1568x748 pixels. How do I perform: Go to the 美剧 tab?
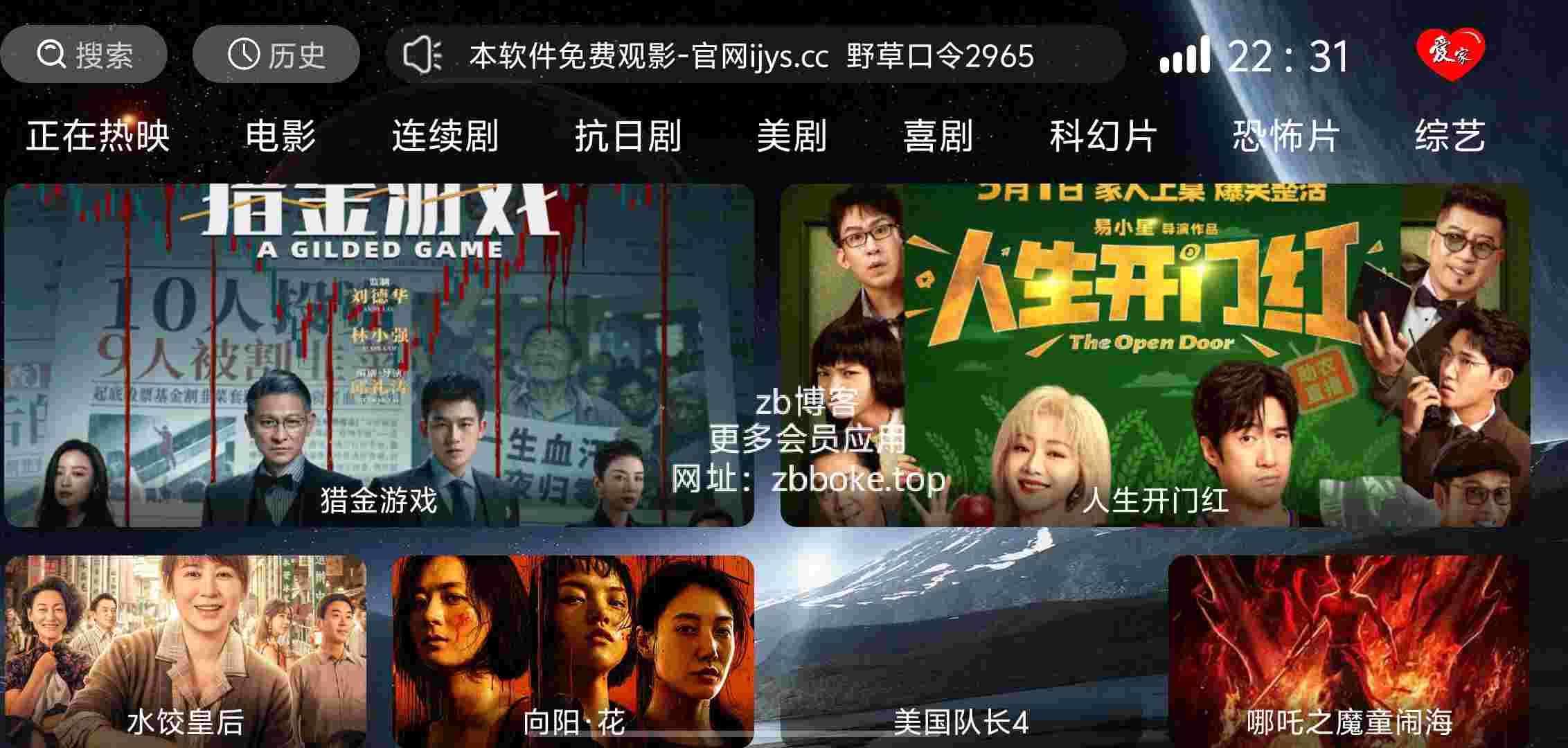click(x=792, y=136)
